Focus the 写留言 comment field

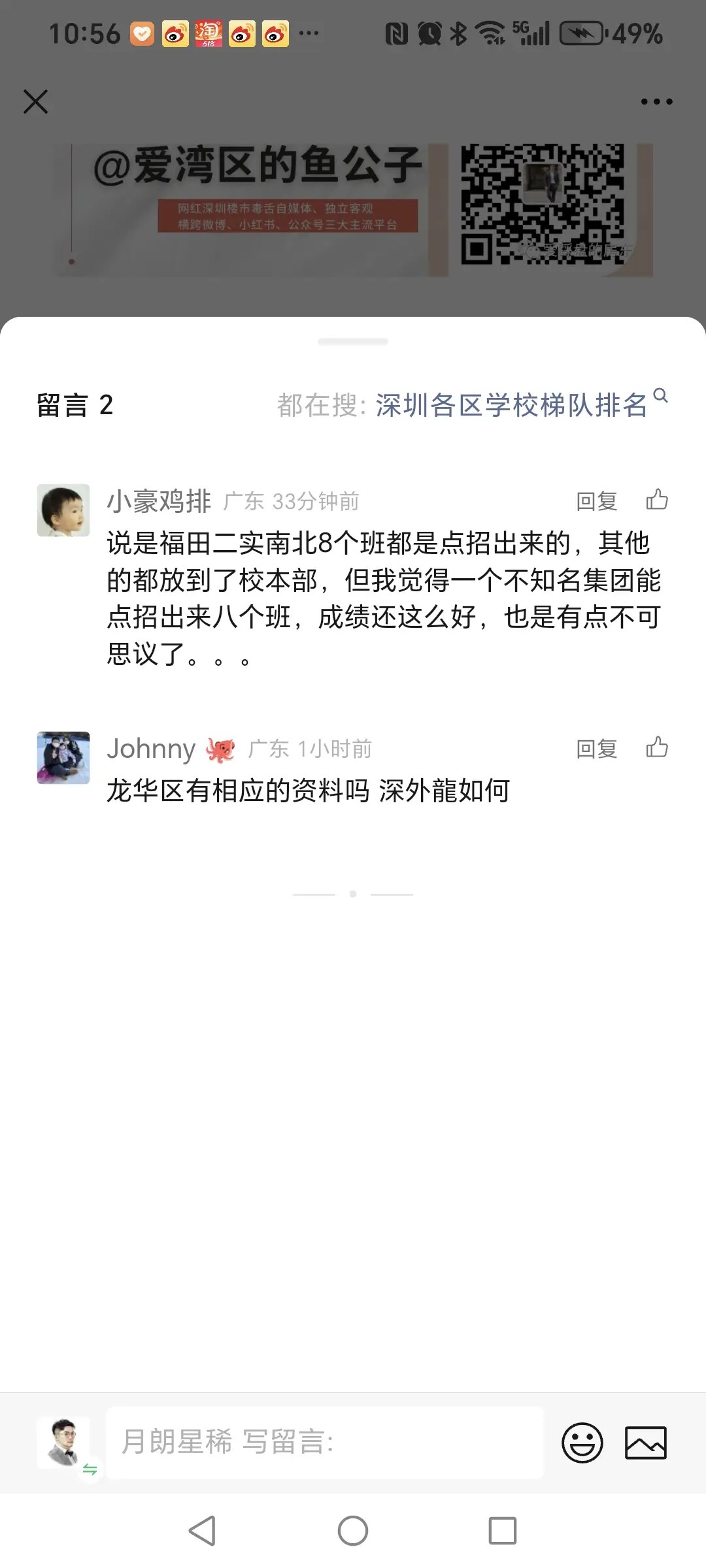coord(324,1442)
